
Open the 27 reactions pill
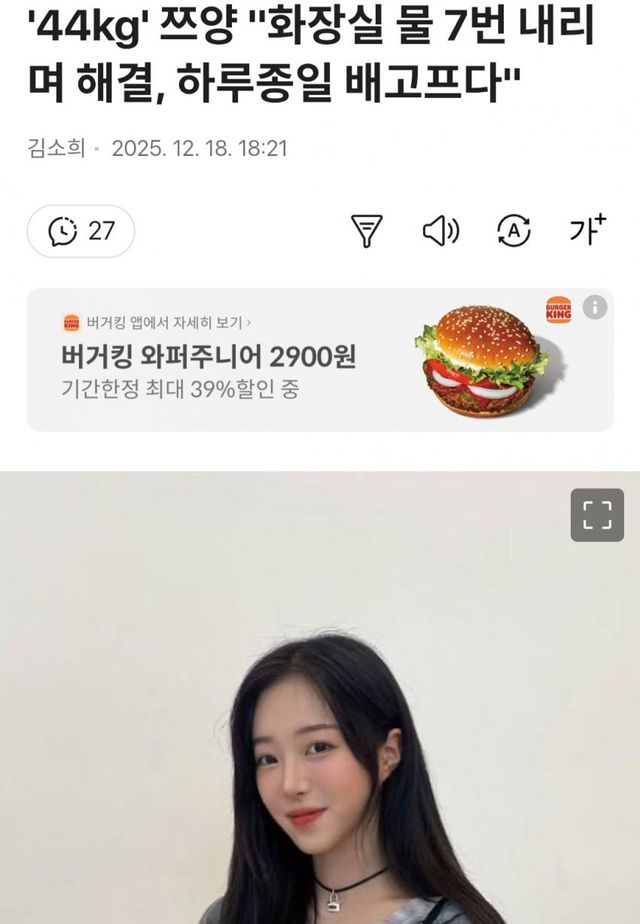[x=80, y=231]
